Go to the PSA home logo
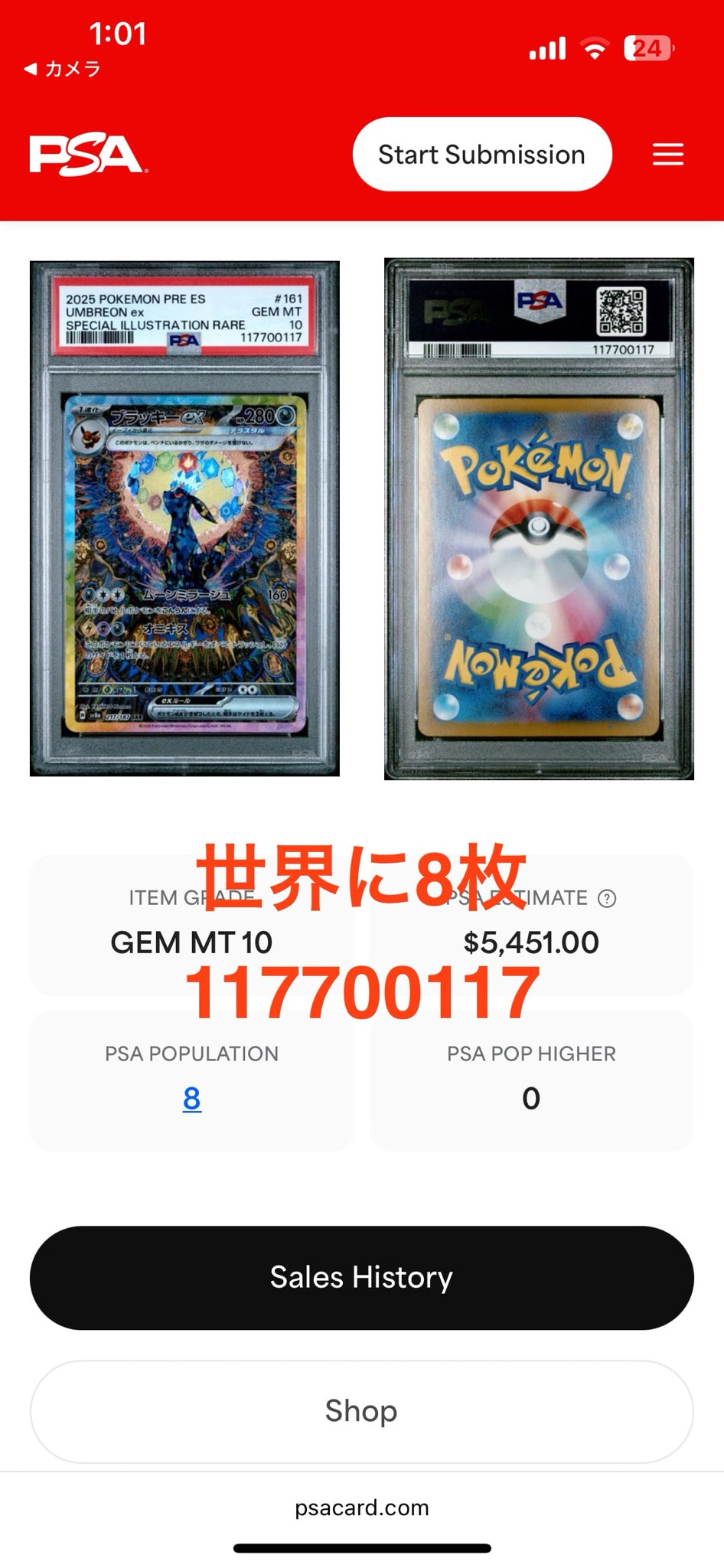The height and width of the screenshot is (1568, 724). click(x=88, y=155)
